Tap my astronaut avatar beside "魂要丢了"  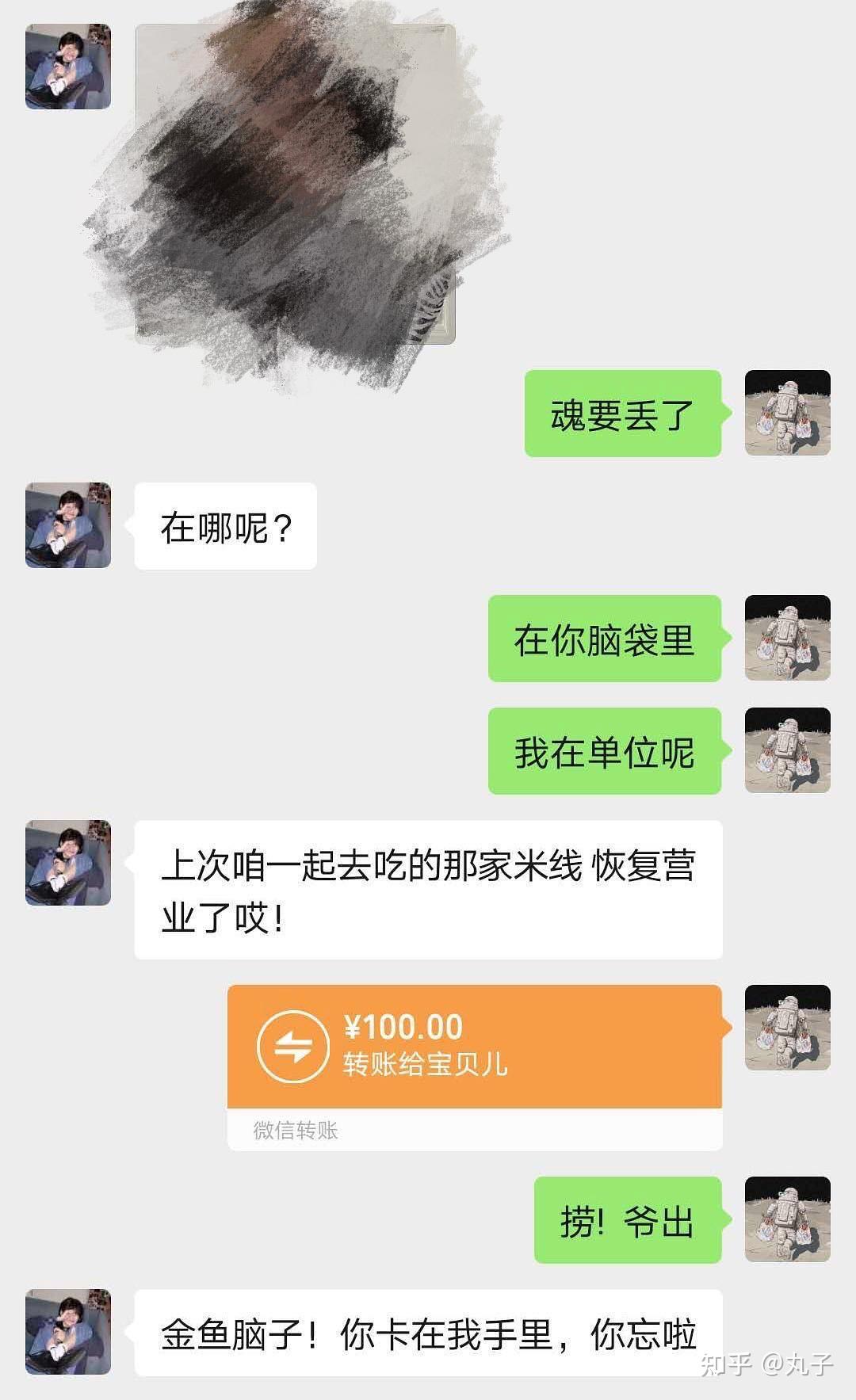click(x=788, y=413)
